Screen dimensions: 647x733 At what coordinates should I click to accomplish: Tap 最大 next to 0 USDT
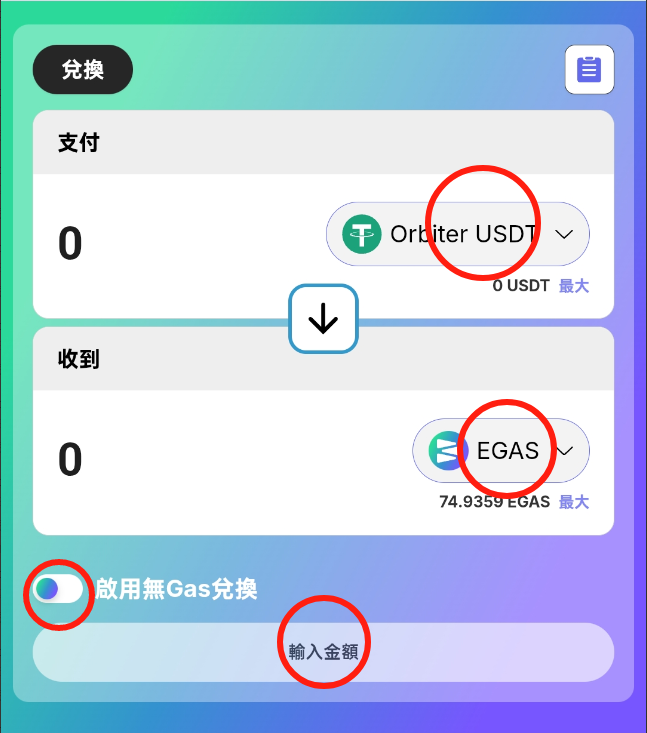[x=574, y=286]
